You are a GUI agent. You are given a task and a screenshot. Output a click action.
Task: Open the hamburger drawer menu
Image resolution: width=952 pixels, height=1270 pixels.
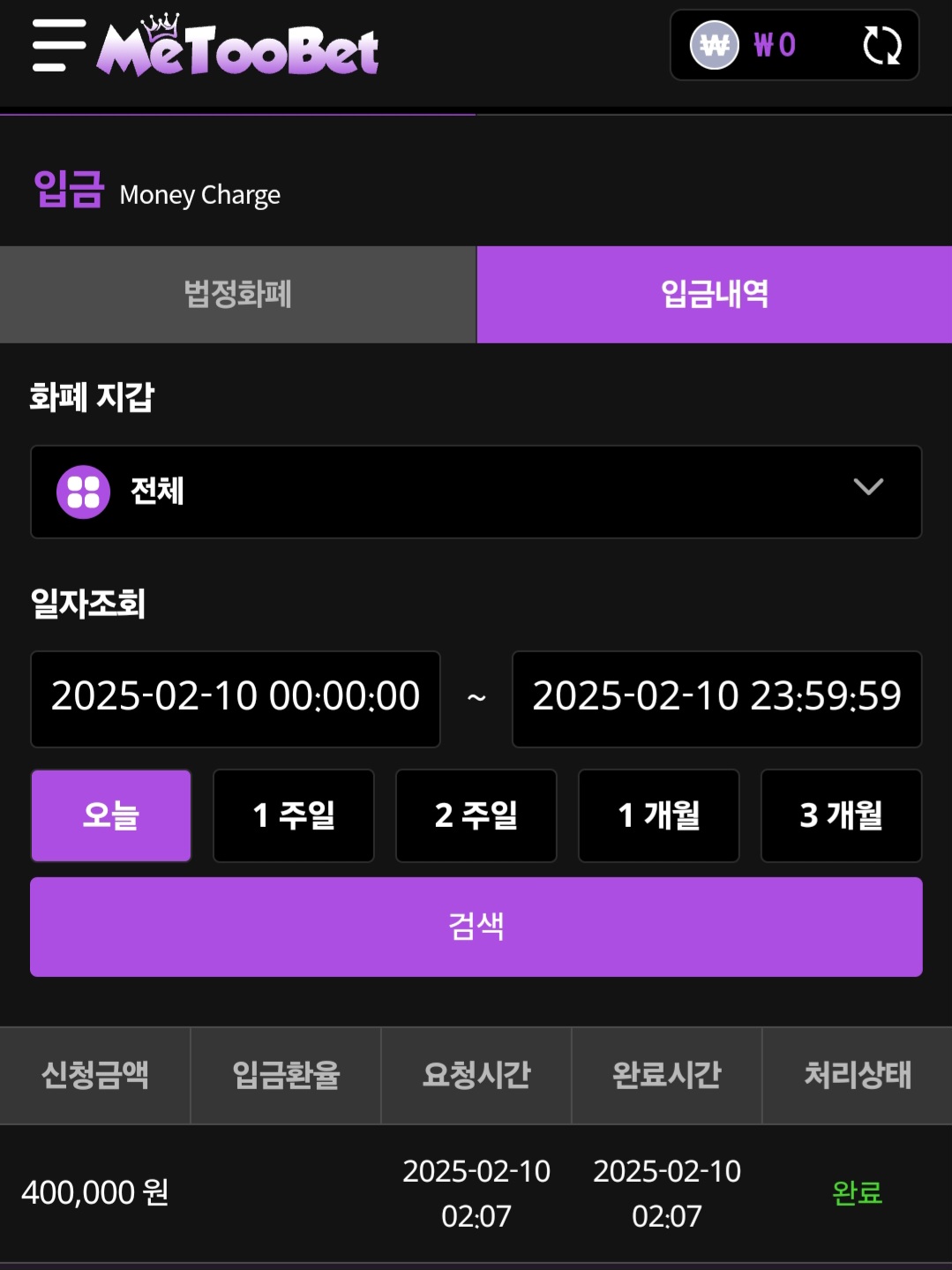point(59,45)
